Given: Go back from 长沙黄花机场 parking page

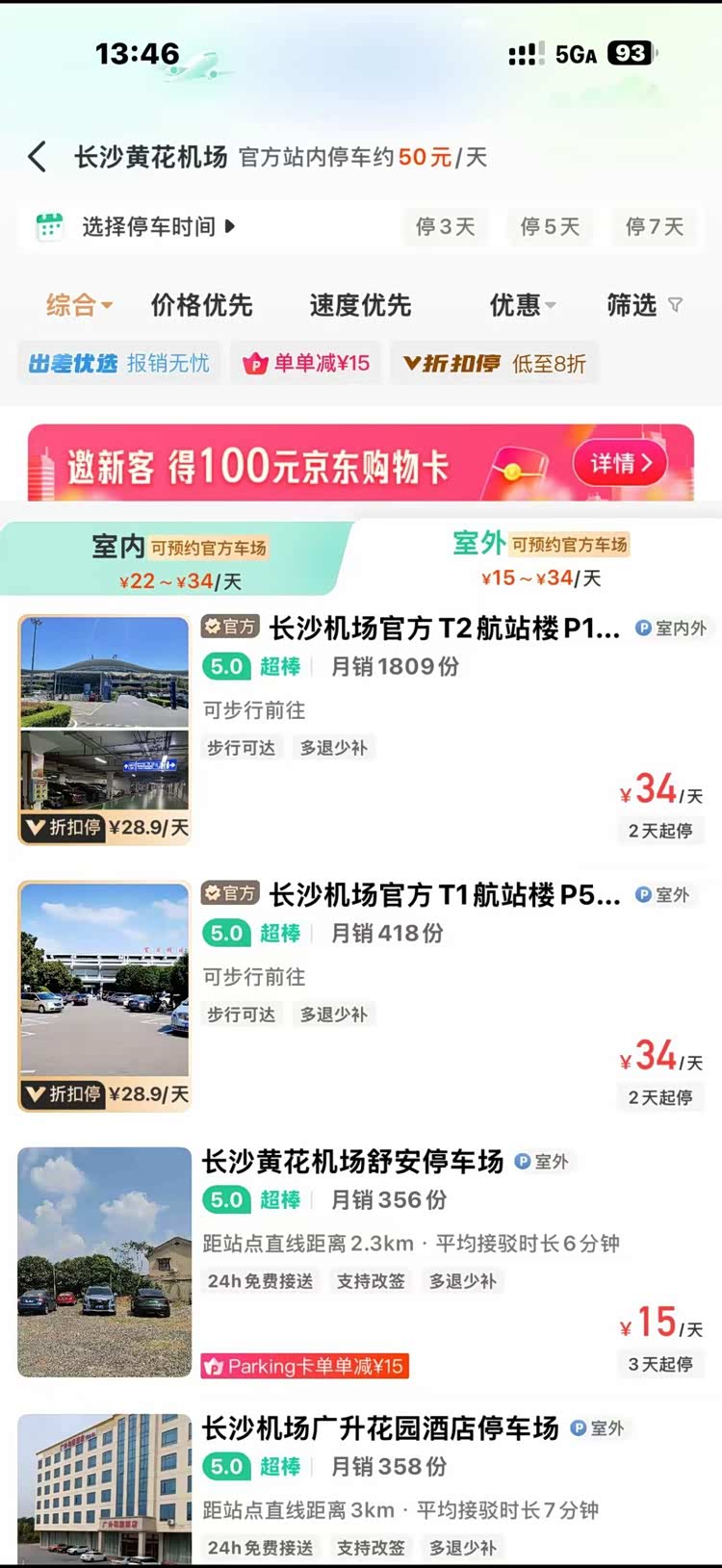Looking at the screenshot, I should [37, 157].
